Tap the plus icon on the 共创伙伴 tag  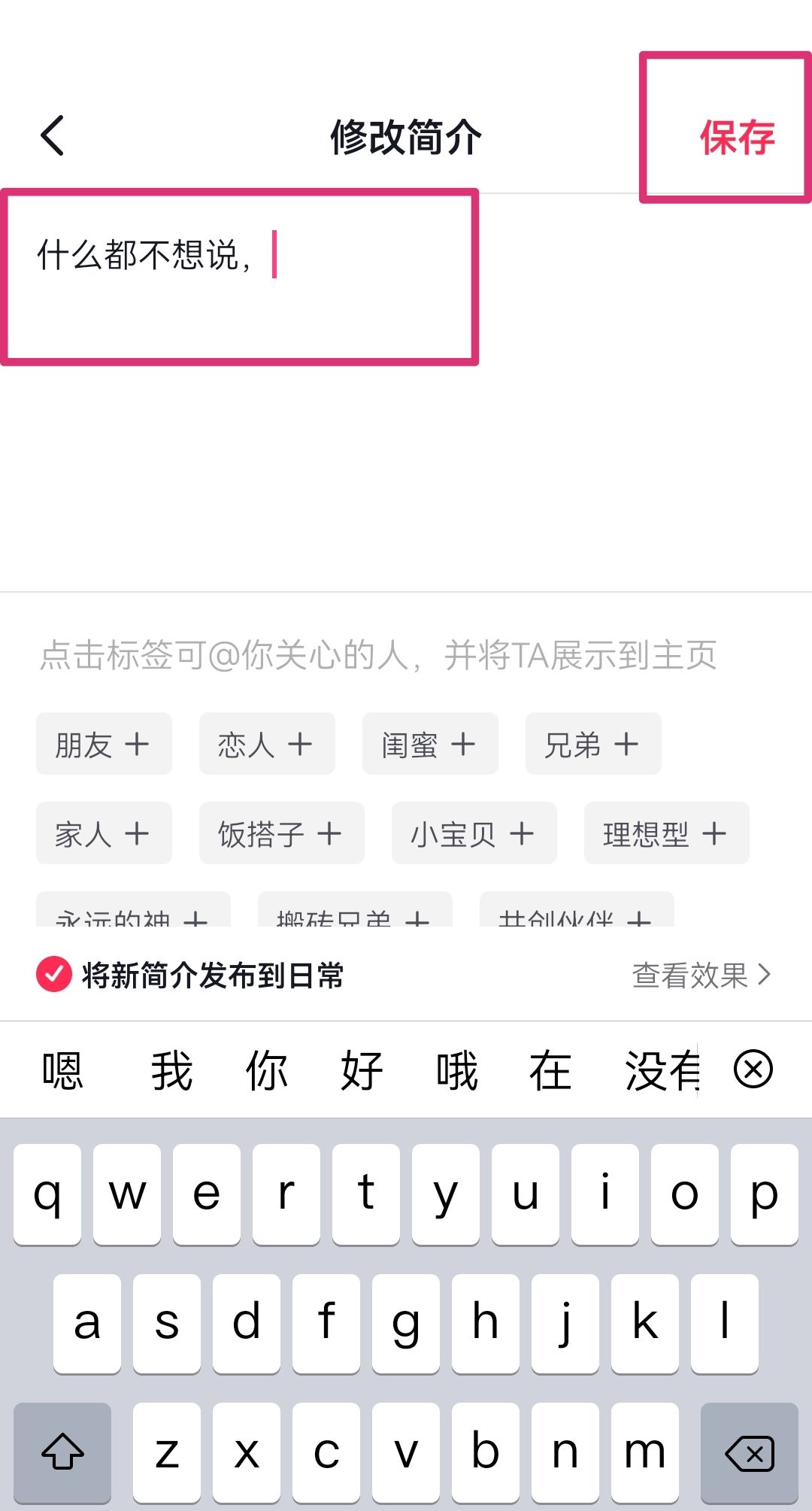[638, 919]
